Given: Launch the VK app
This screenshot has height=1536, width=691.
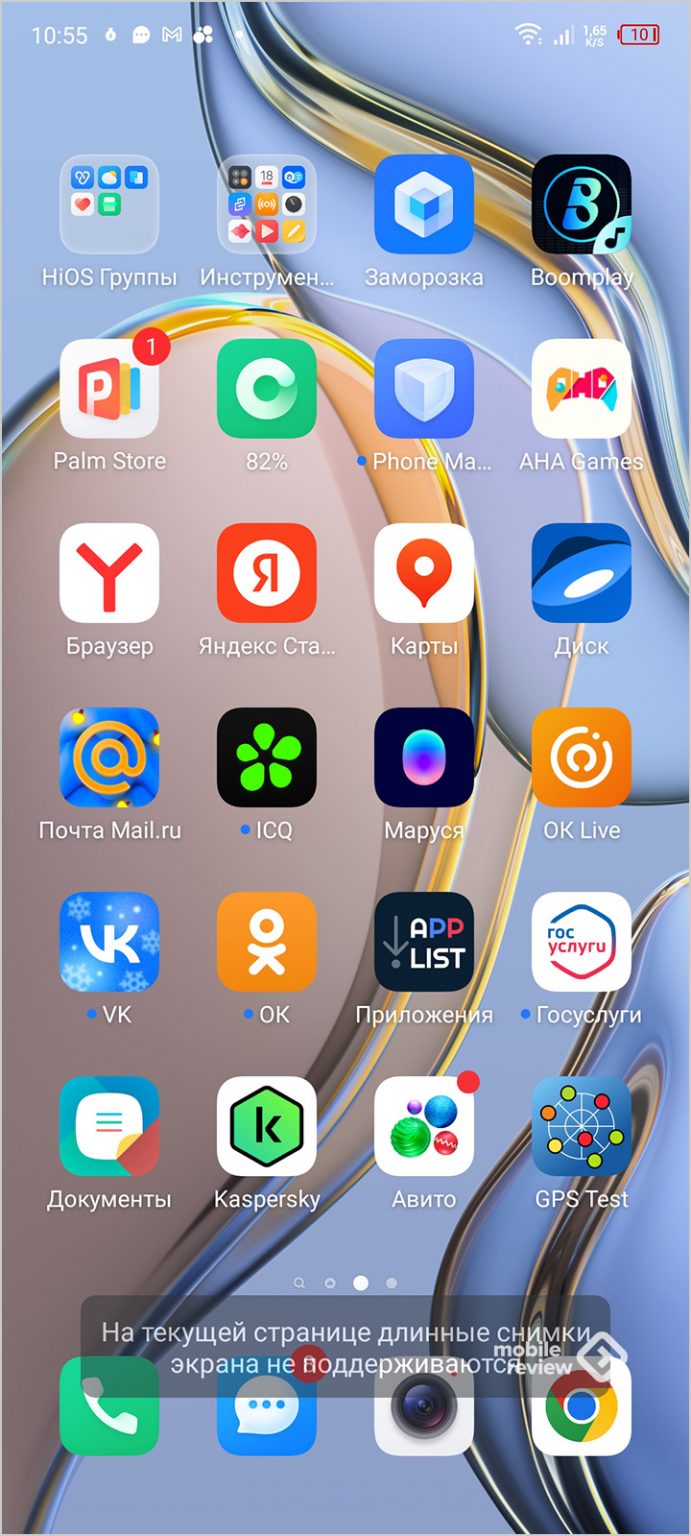Looking at the screenshot, I should pos(109,942).
